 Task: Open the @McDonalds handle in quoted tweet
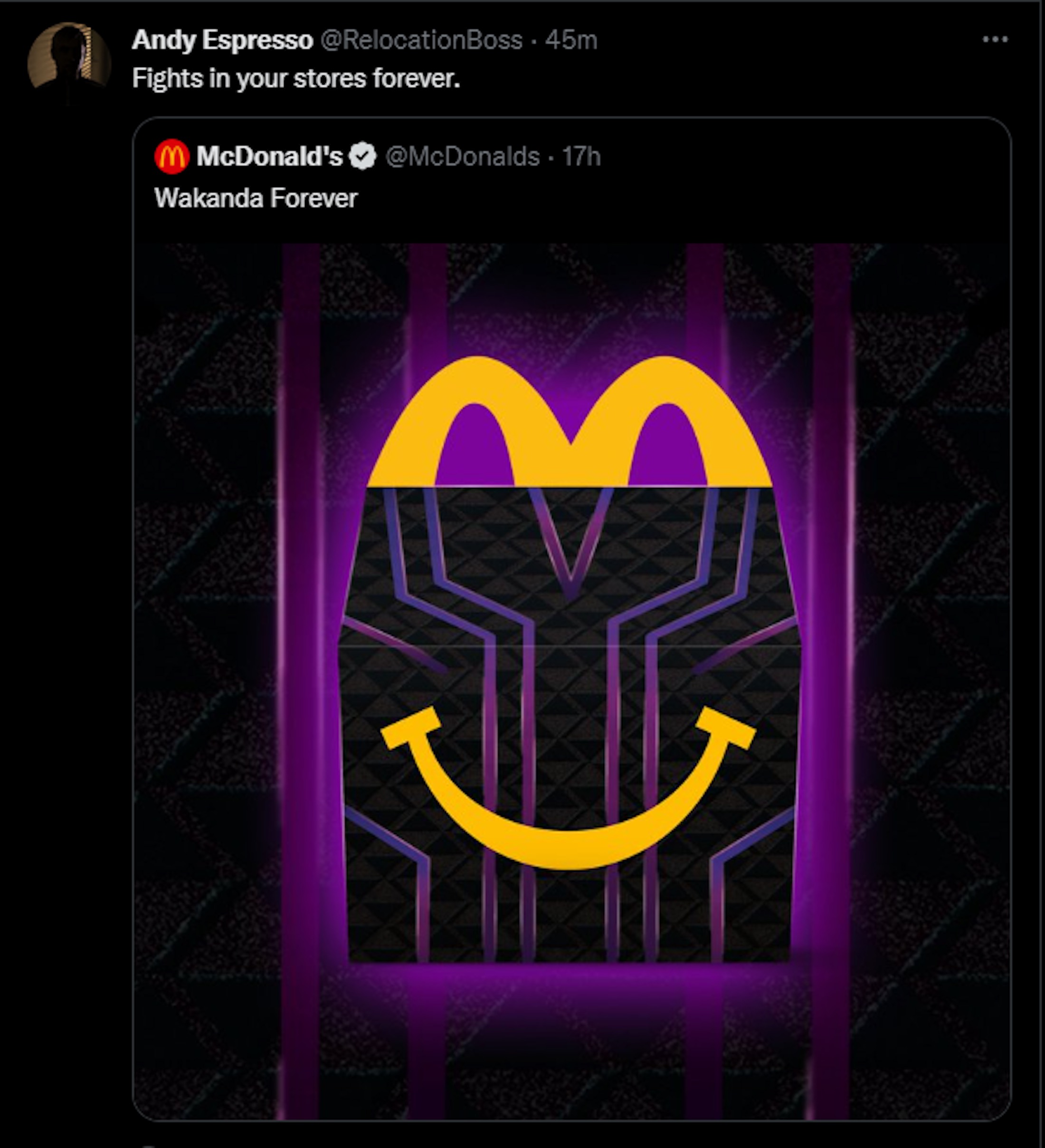(462, 157)
